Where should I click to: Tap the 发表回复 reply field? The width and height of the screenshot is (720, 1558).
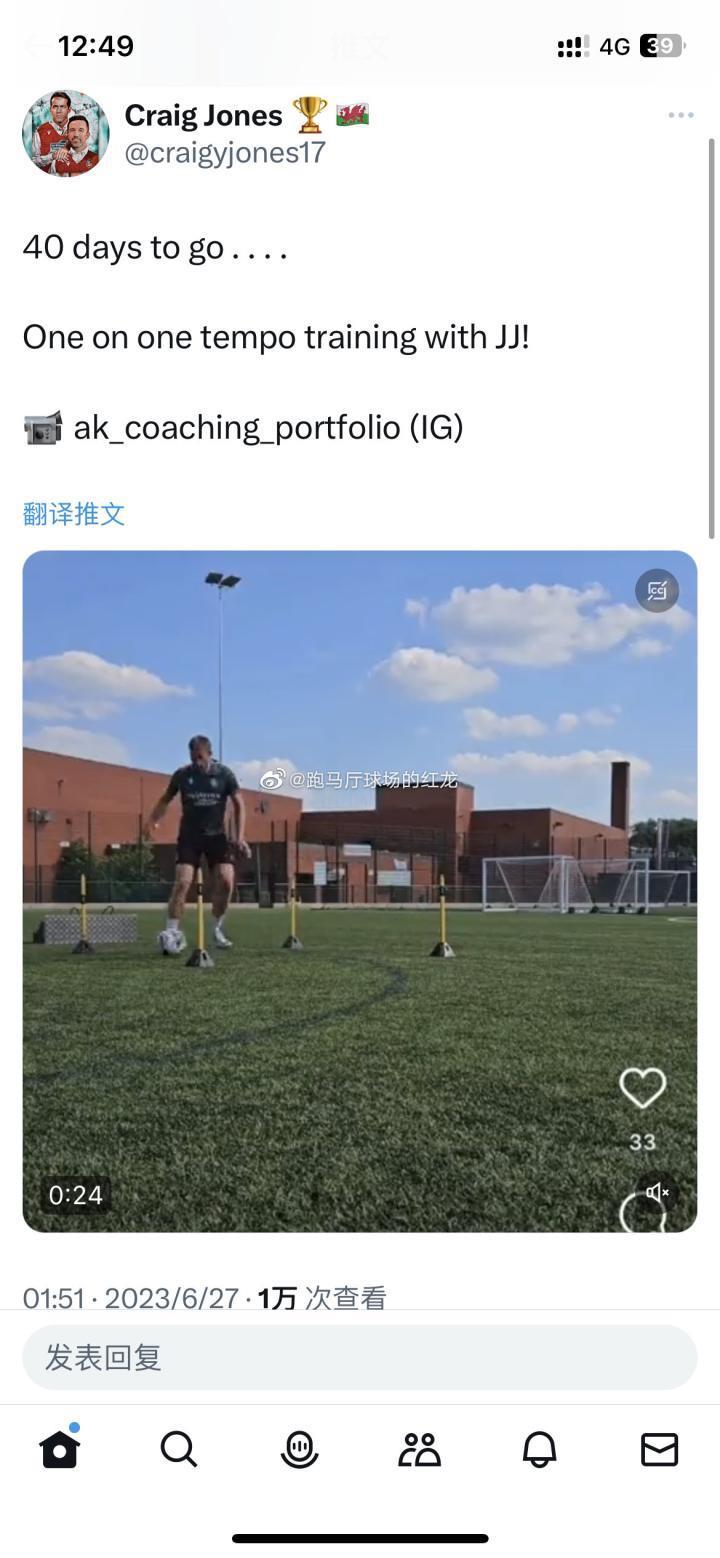point(360,1357)
